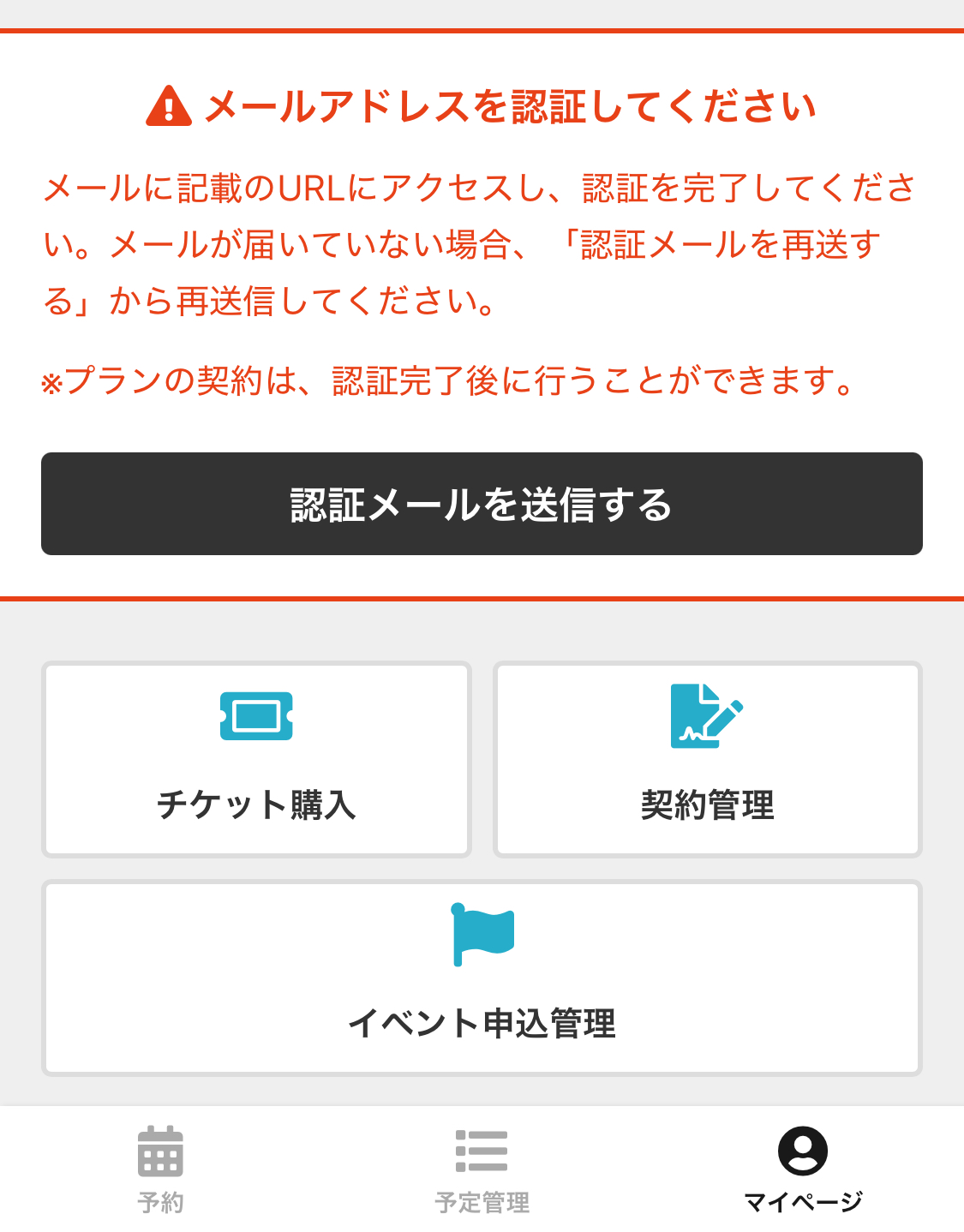This screenshot has width=964, height=1232.
Task: Tap the プランの契約 note text
Action: tap(447, 384)
